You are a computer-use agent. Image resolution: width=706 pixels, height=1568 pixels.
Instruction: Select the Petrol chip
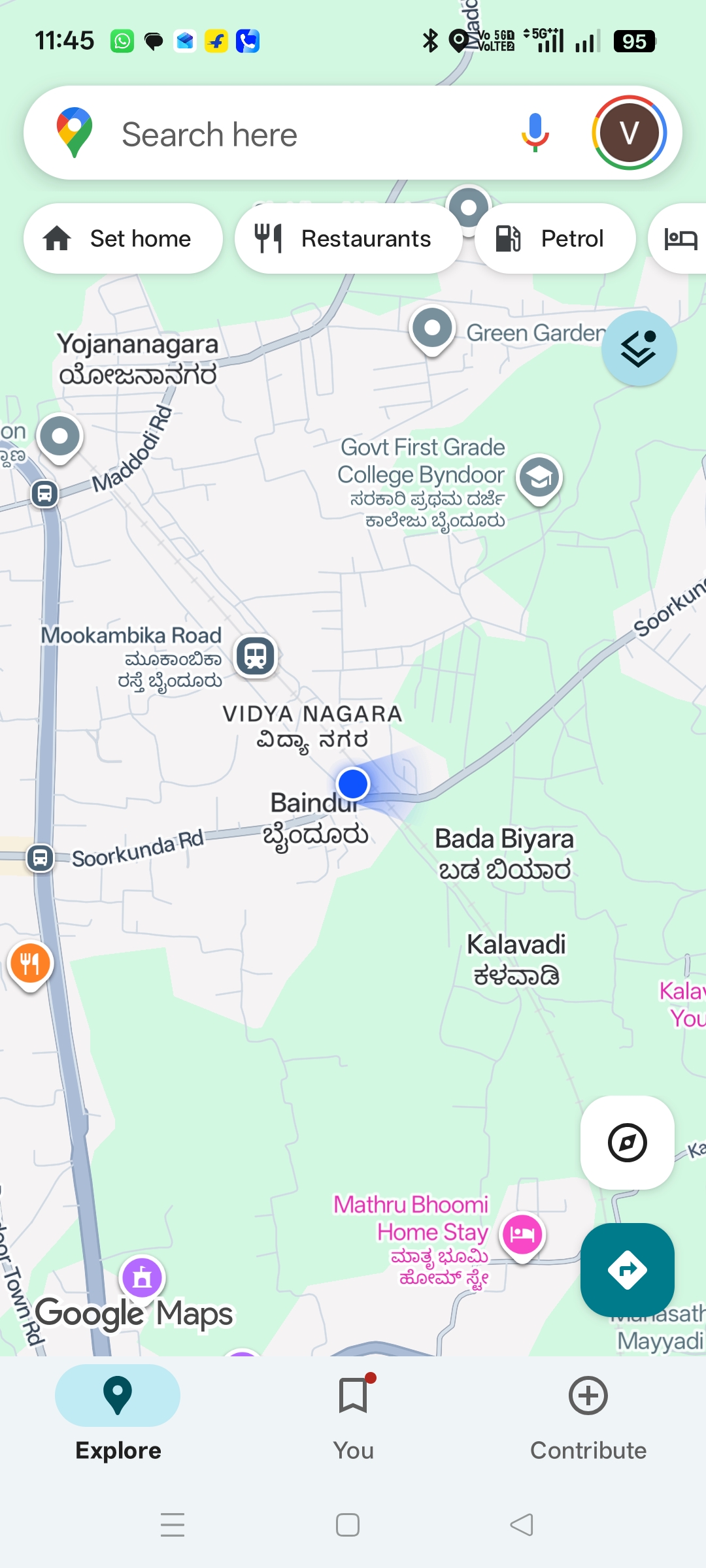point(554,238)
